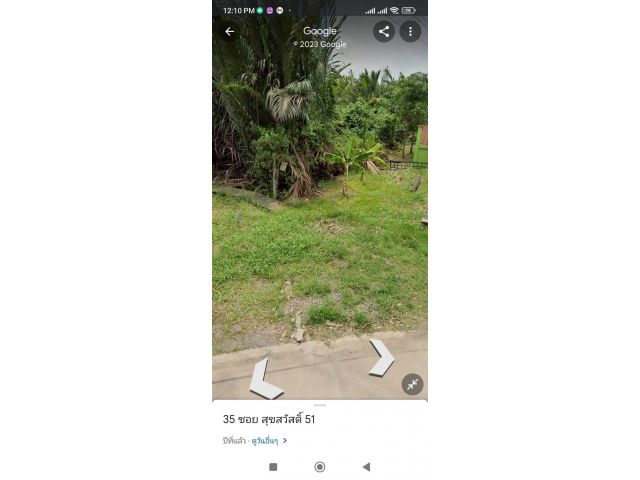Move right along the street

(381, 357)
